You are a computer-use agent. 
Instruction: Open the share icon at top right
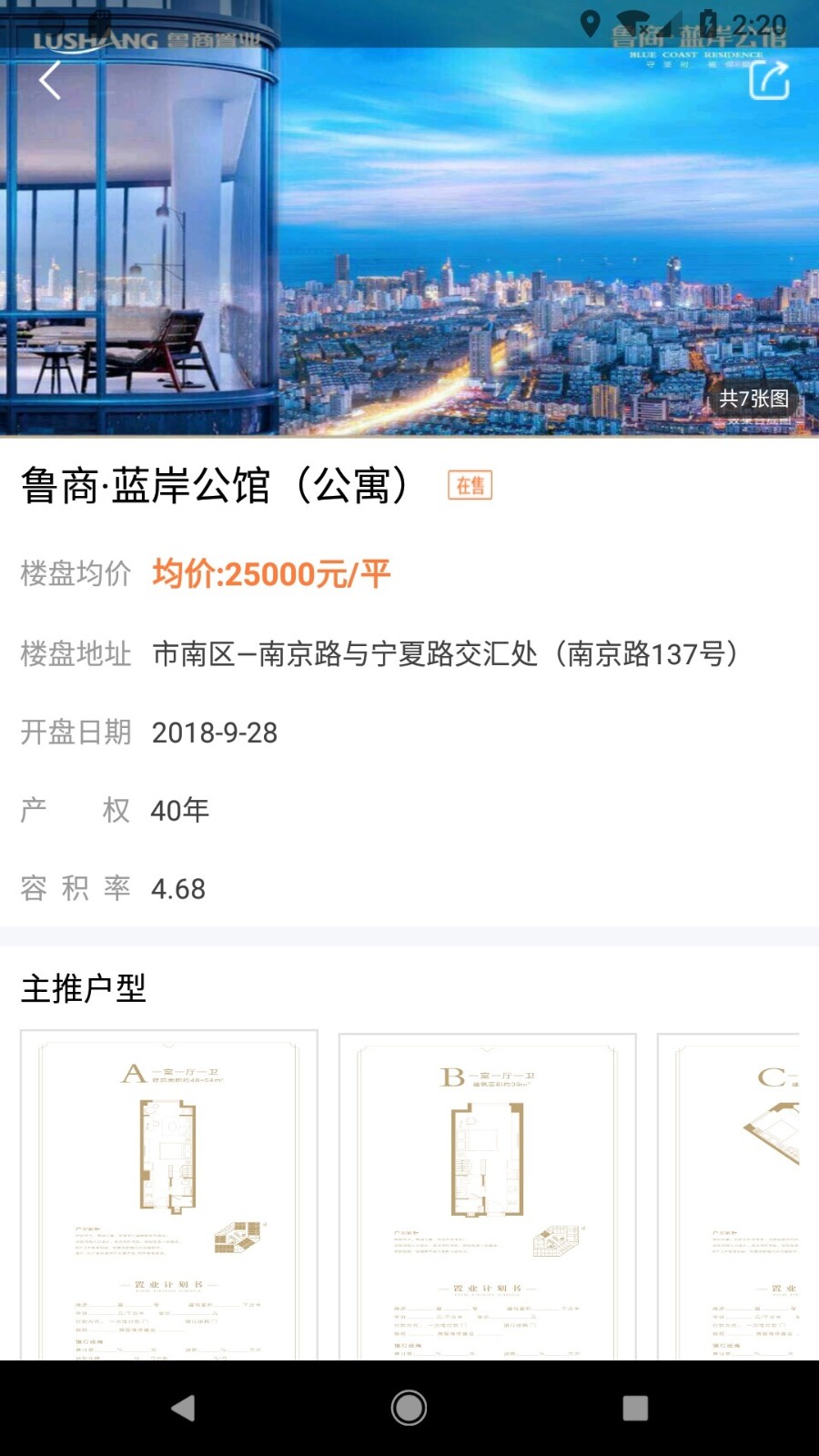tap(770, 80)
